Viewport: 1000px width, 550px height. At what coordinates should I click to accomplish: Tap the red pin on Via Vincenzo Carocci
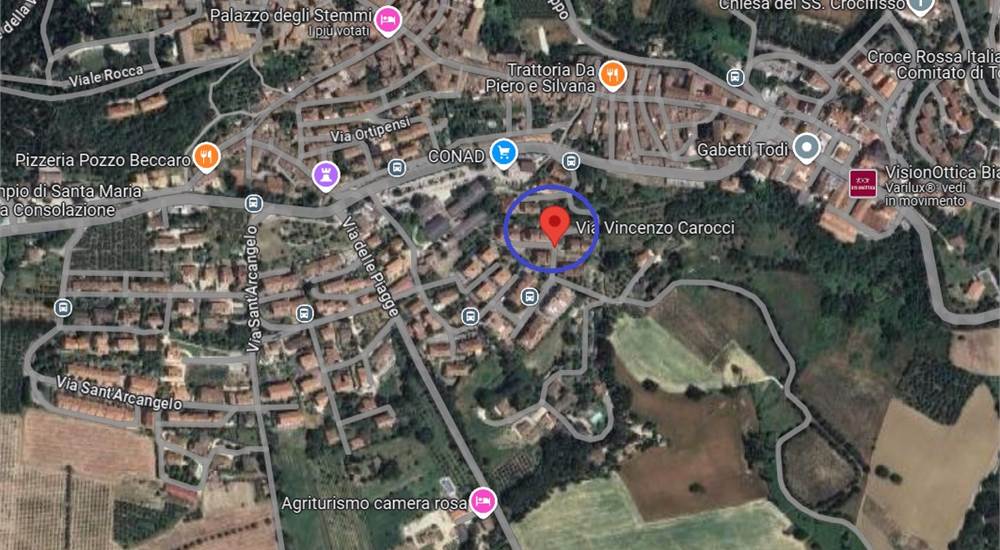[x=553, y=222]
